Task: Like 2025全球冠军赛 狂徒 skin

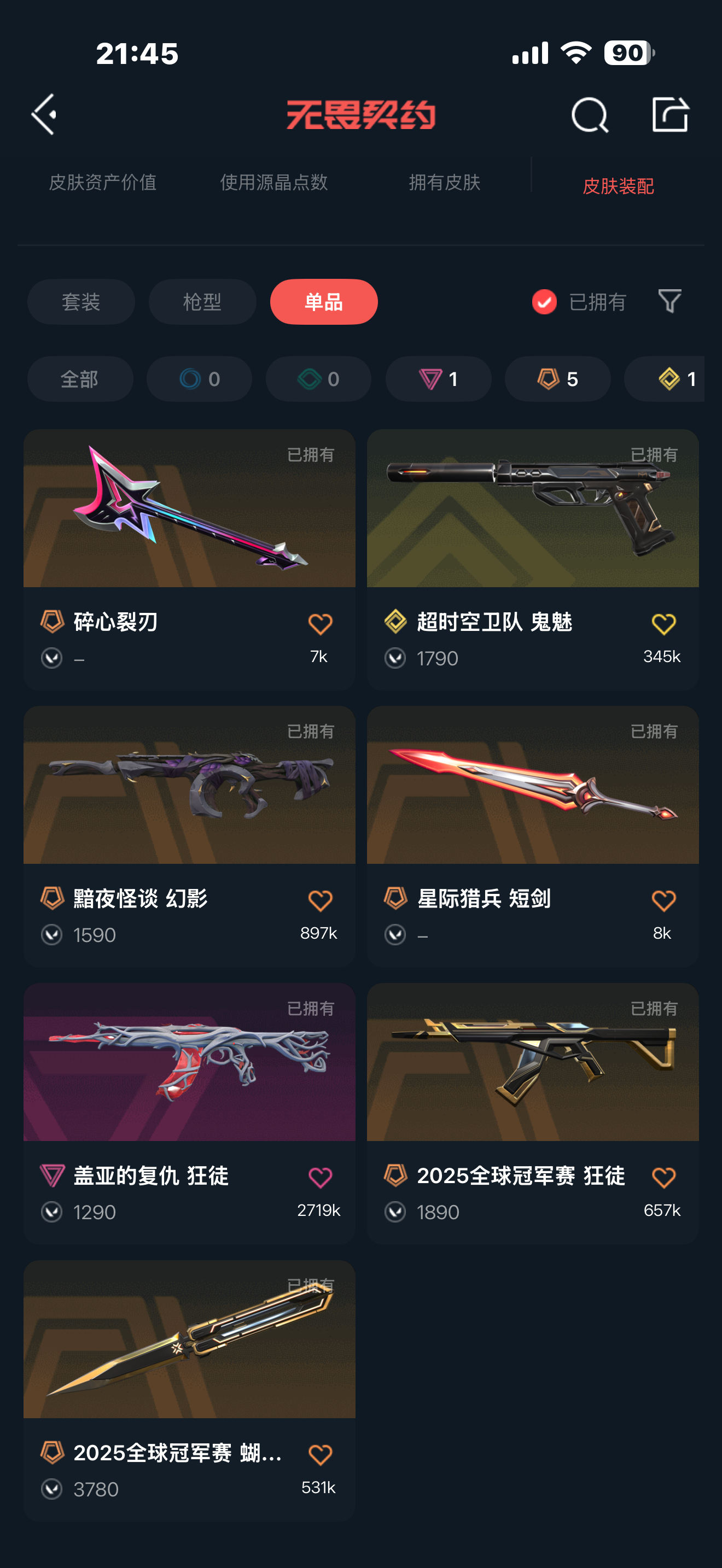Action: point(663,1178)
